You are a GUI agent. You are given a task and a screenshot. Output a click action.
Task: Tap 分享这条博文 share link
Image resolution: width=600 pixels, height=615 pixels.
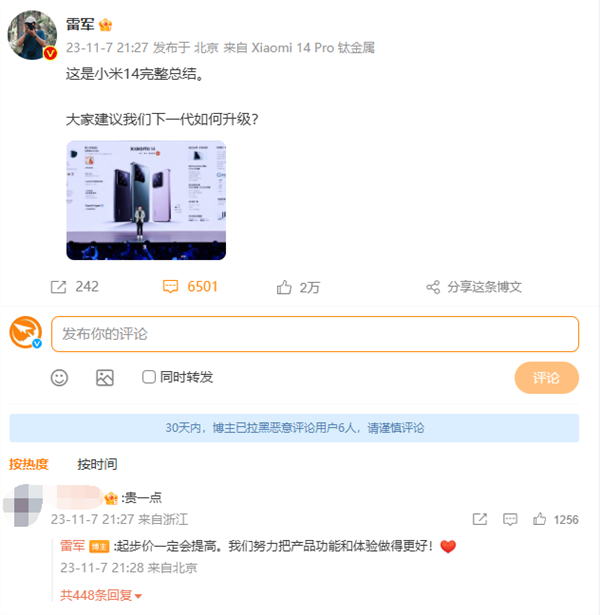click(474, 287)
